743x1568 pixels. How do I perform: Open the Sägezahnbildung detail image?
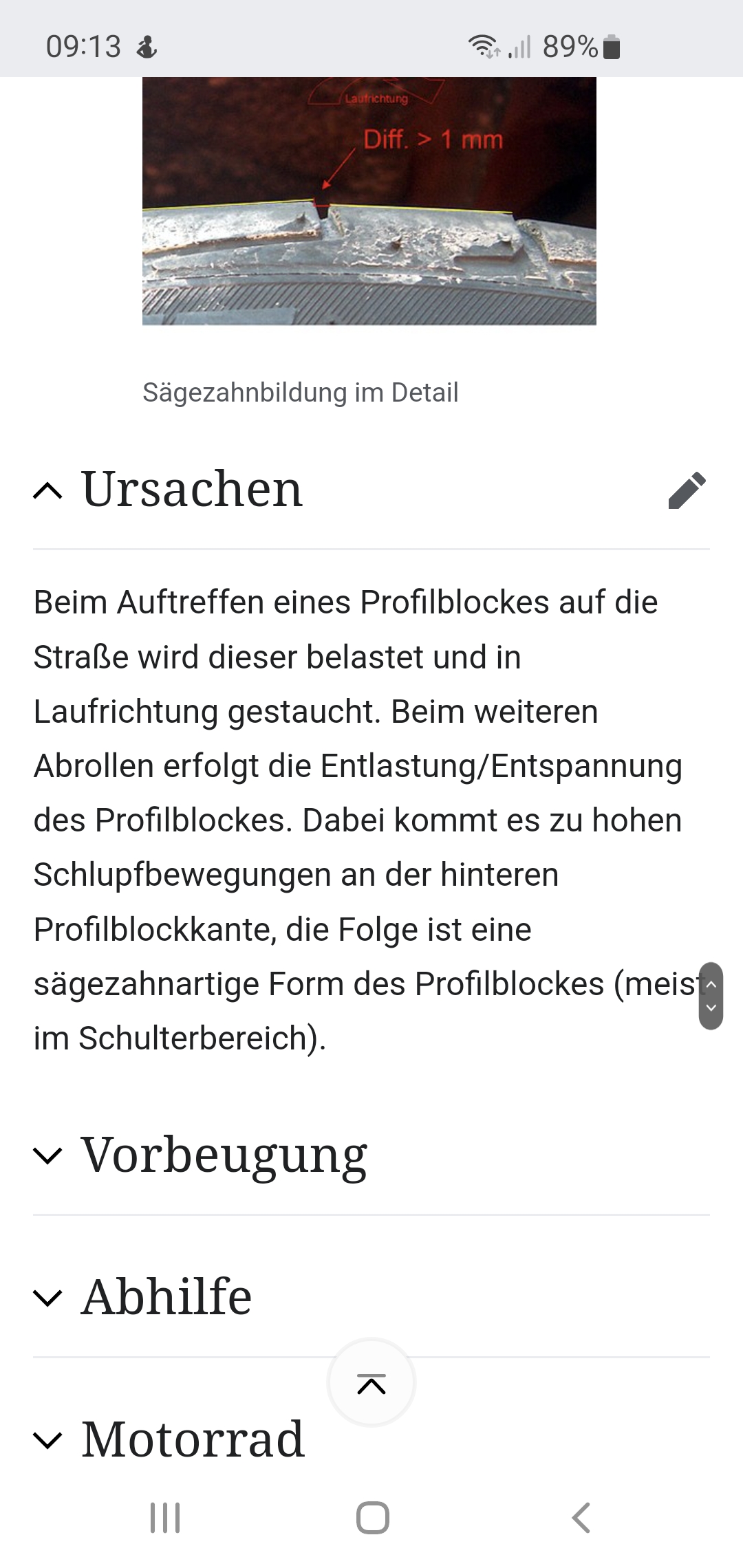369,201
